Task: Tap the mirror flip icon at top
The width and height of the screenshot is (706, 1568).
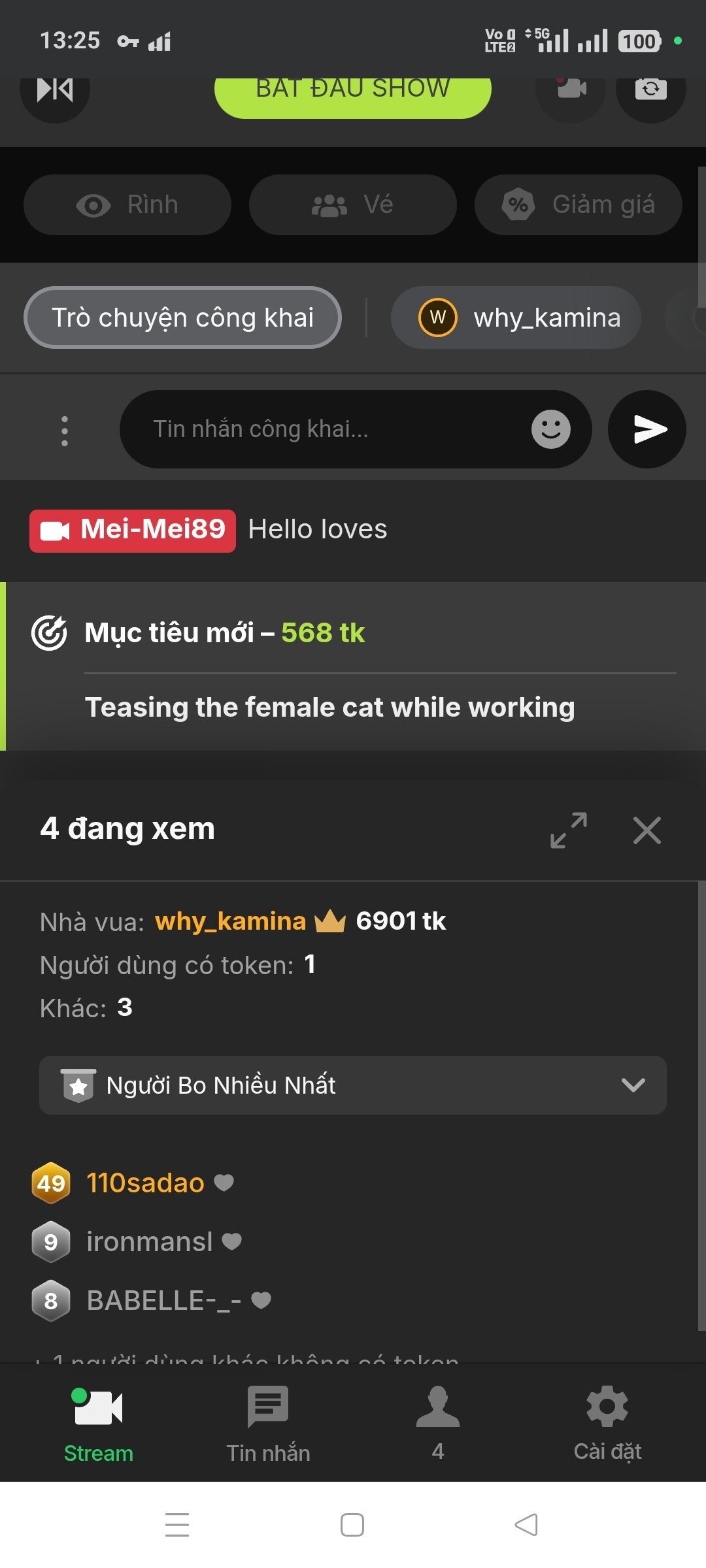Action: click(55, 90)
